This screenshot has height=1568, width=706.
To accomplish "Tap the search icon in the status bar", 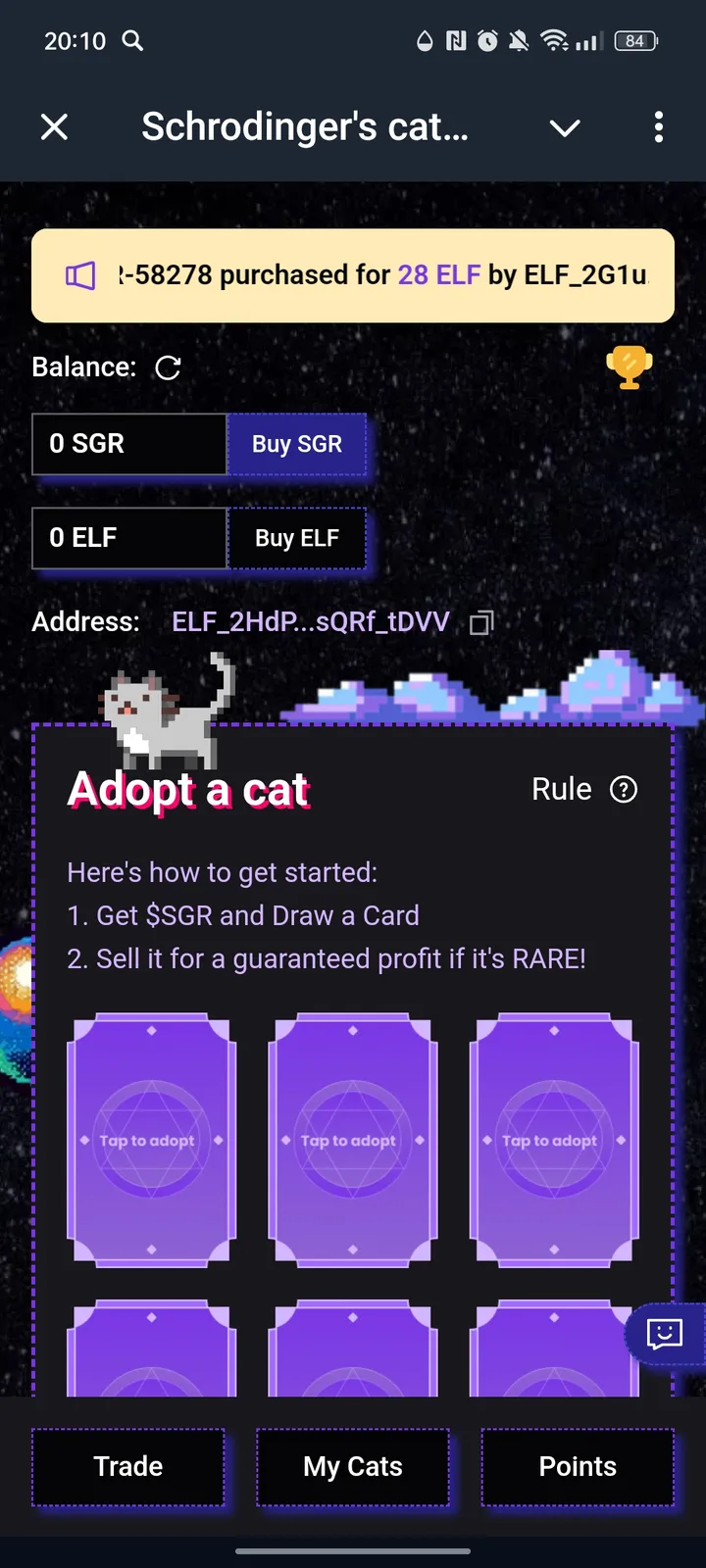I will (132, 41).
